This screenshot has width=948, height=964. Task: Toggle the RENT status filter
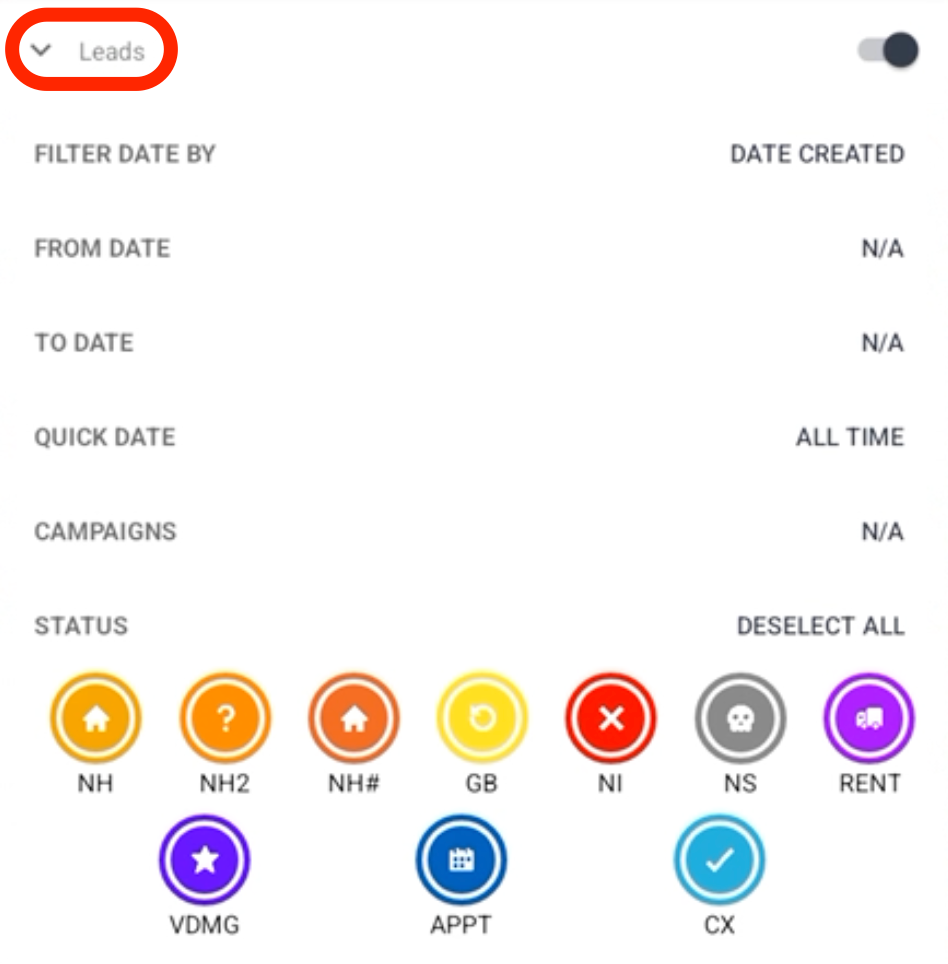click(869, 718)
